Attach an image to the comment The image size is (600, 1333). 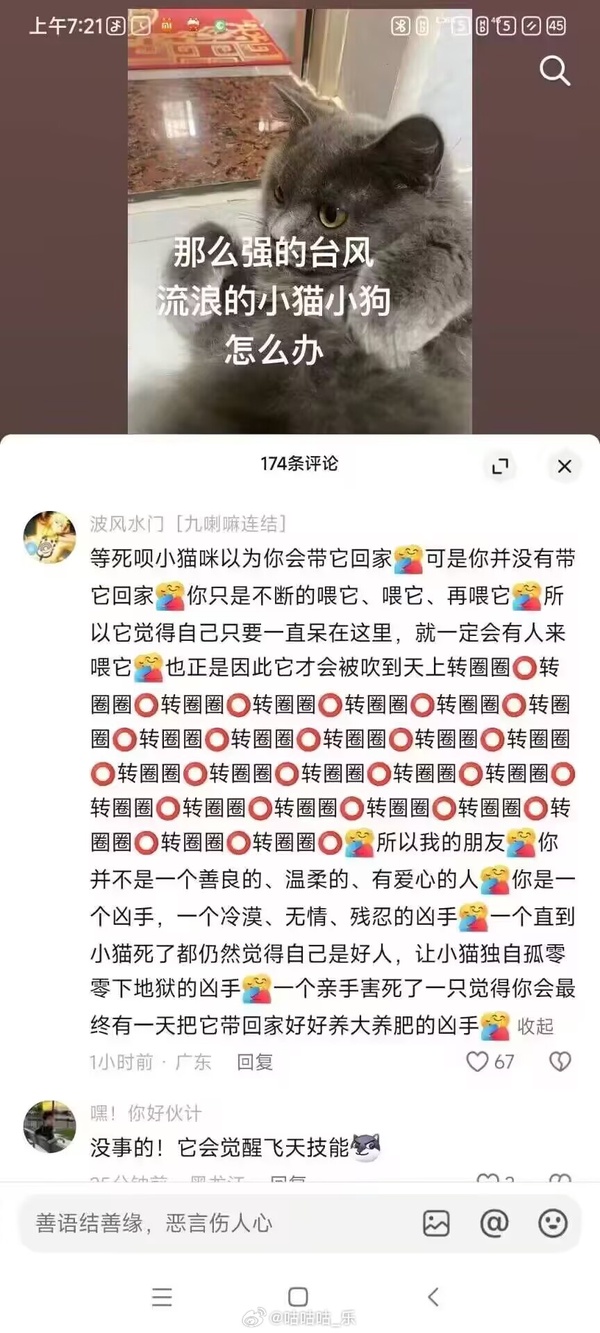[436, 1222]
